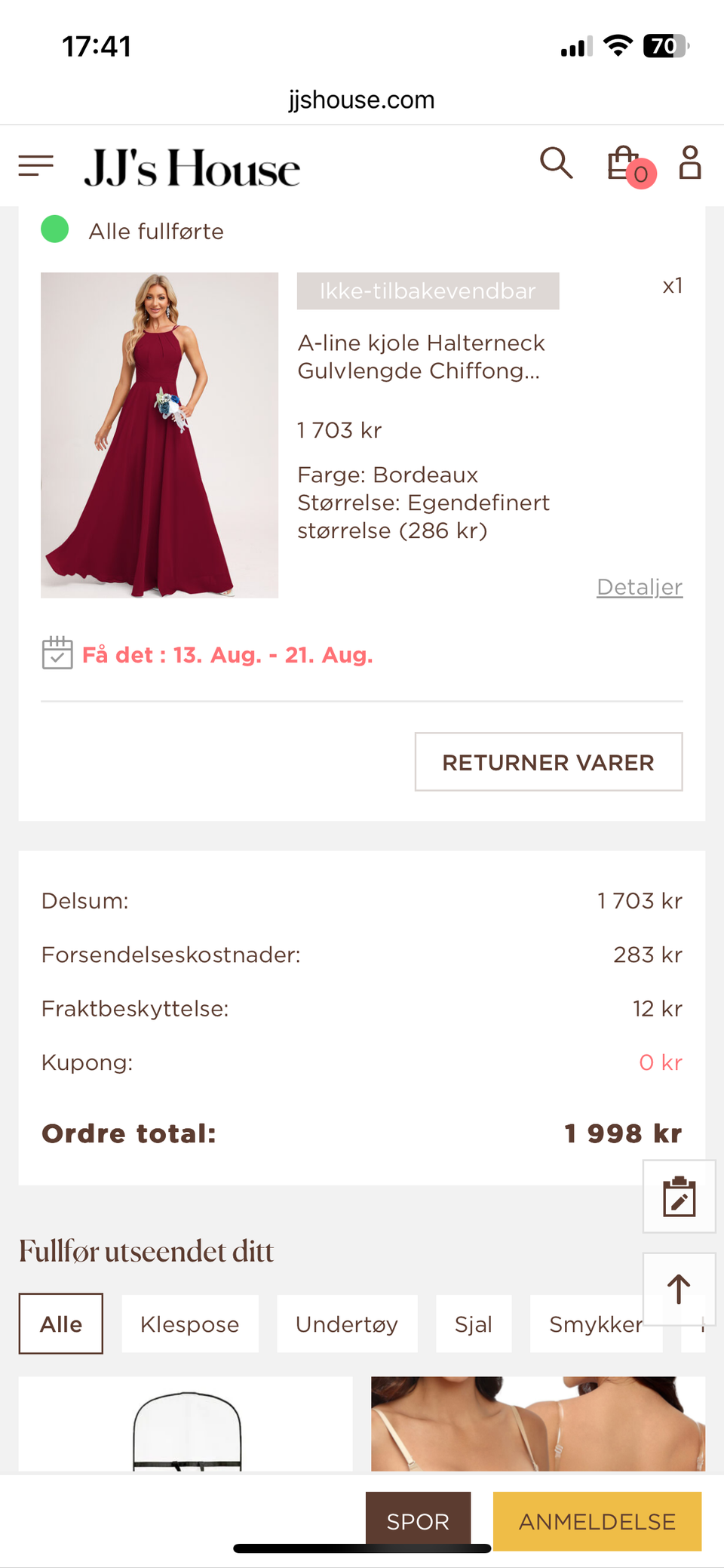This screenshot has width=724, height=1568.
Task: Open the JJ's House search
Action: tap(557, 163)
